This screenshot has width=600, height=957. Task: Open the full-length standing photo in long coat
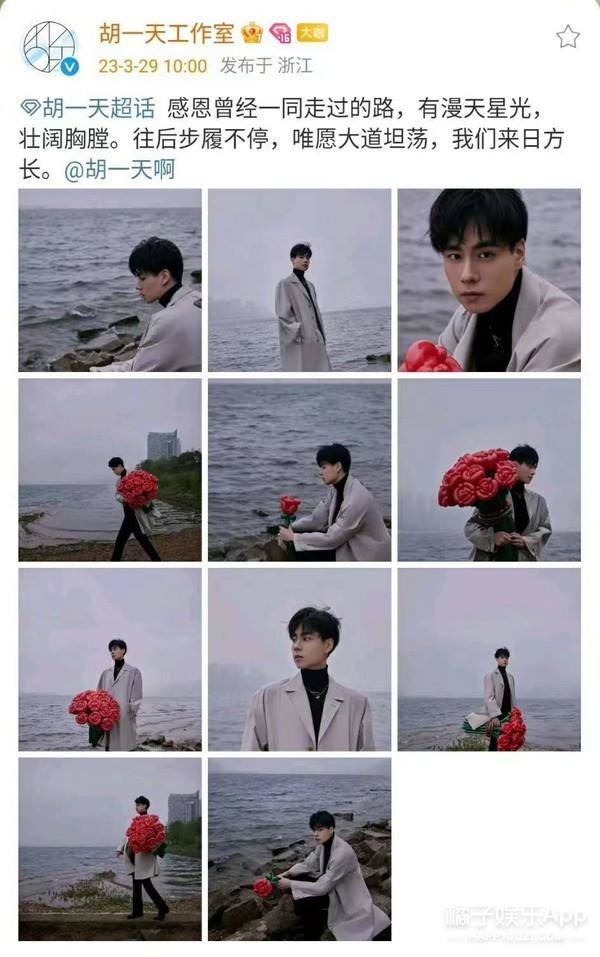pos(299,280)
